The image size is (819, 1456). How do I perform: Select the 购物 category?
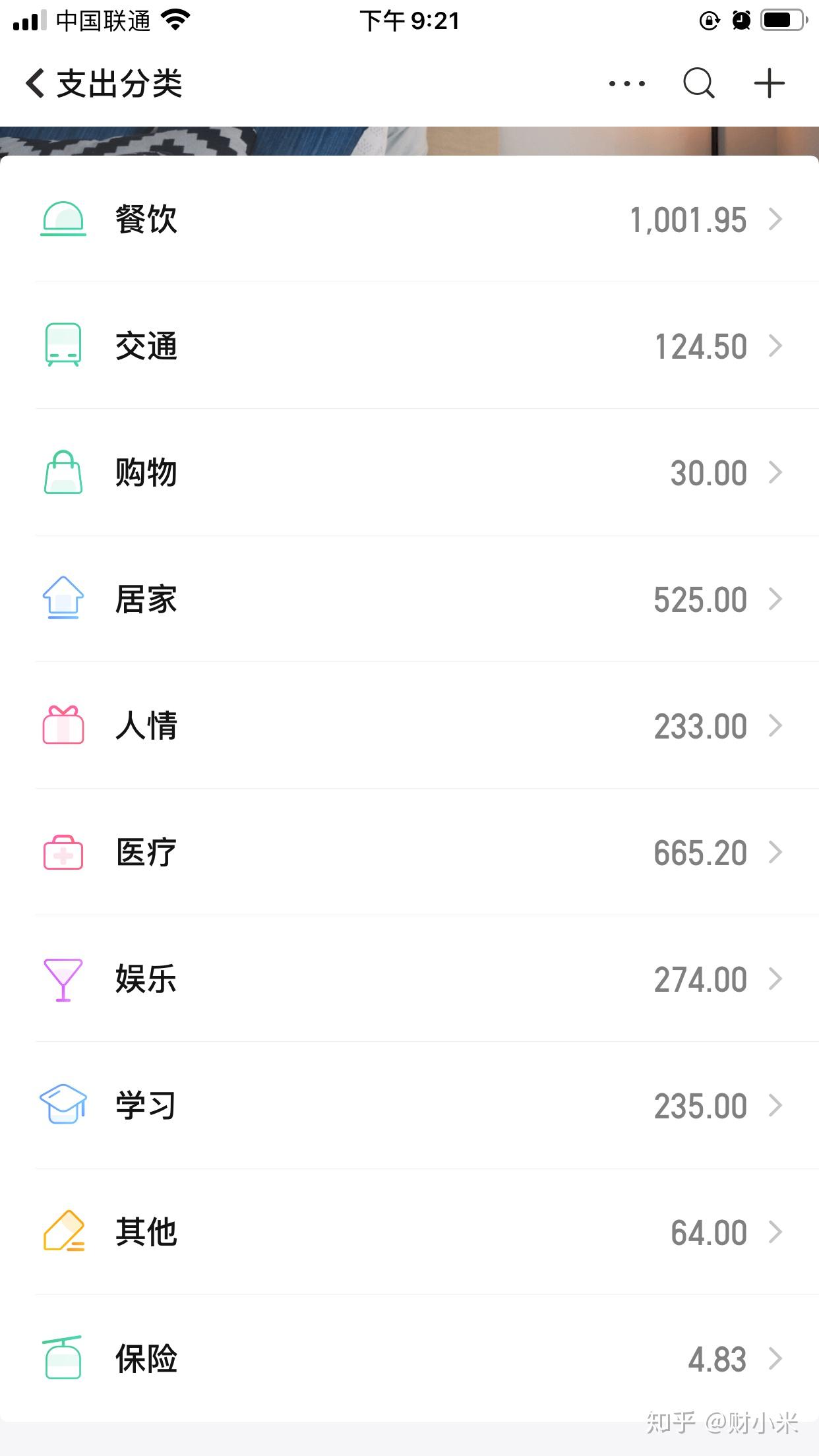click(409, 473)
